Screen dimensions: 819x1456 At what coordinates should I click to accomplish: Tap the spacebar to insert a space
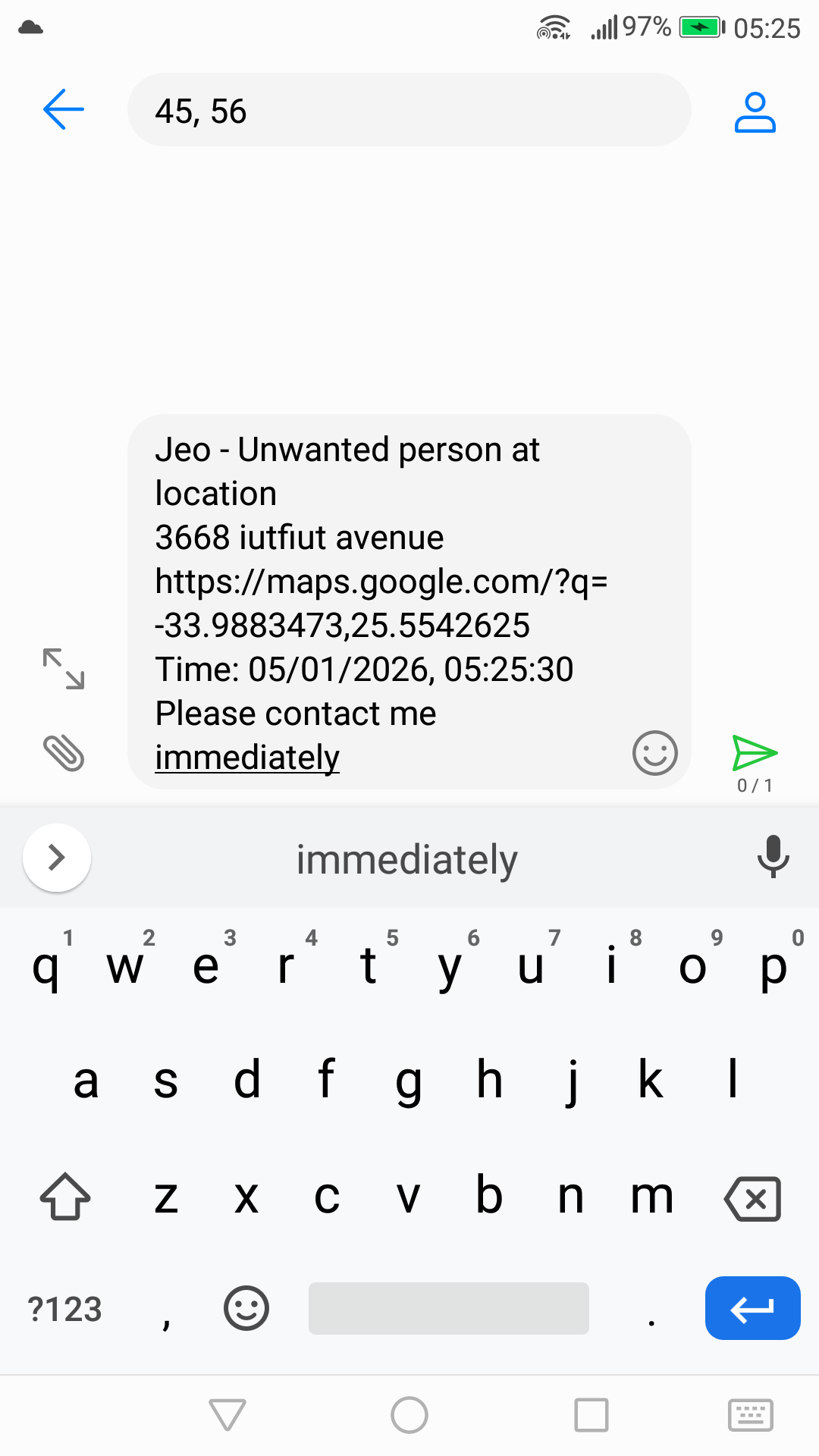(448, 1307)
